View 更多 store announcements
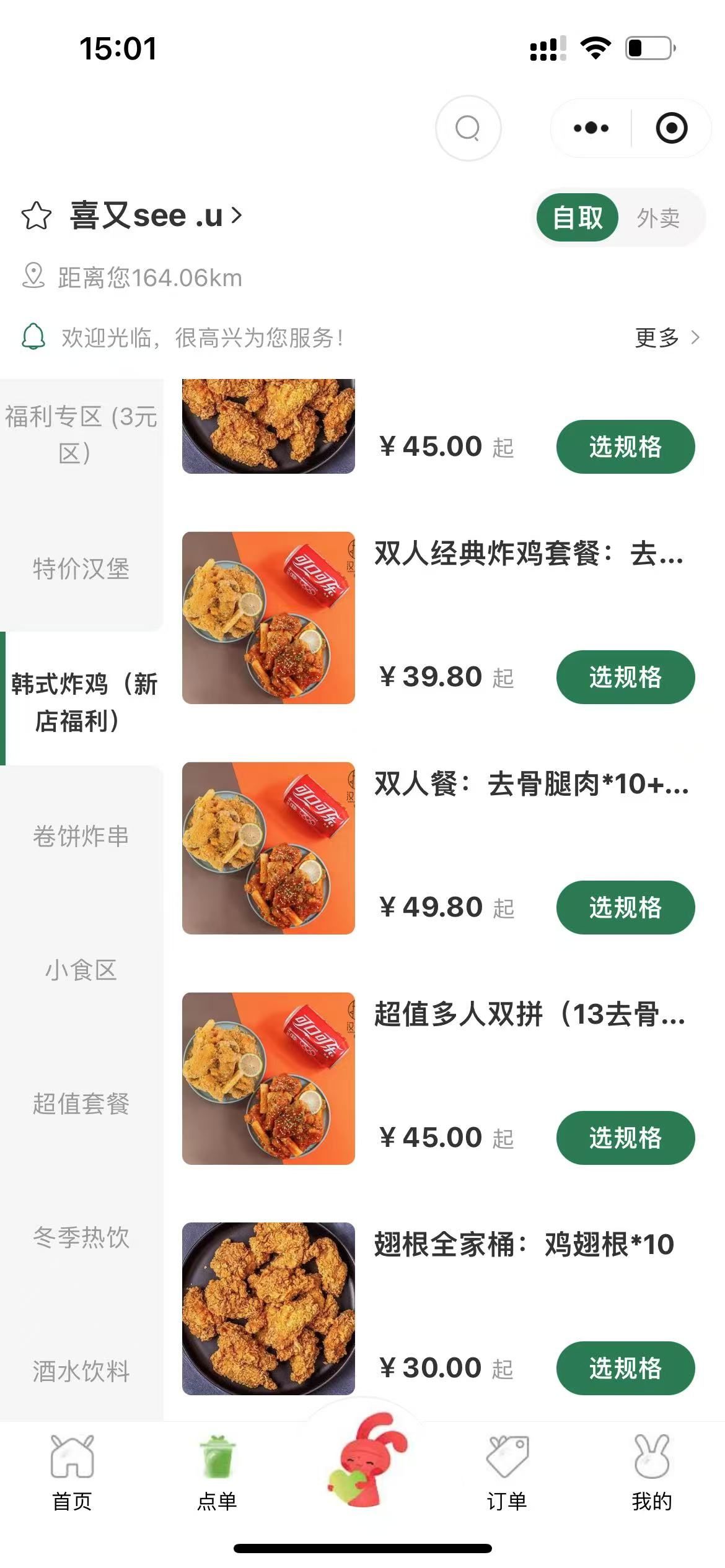The image size is (725, 1568). point(666,338)
